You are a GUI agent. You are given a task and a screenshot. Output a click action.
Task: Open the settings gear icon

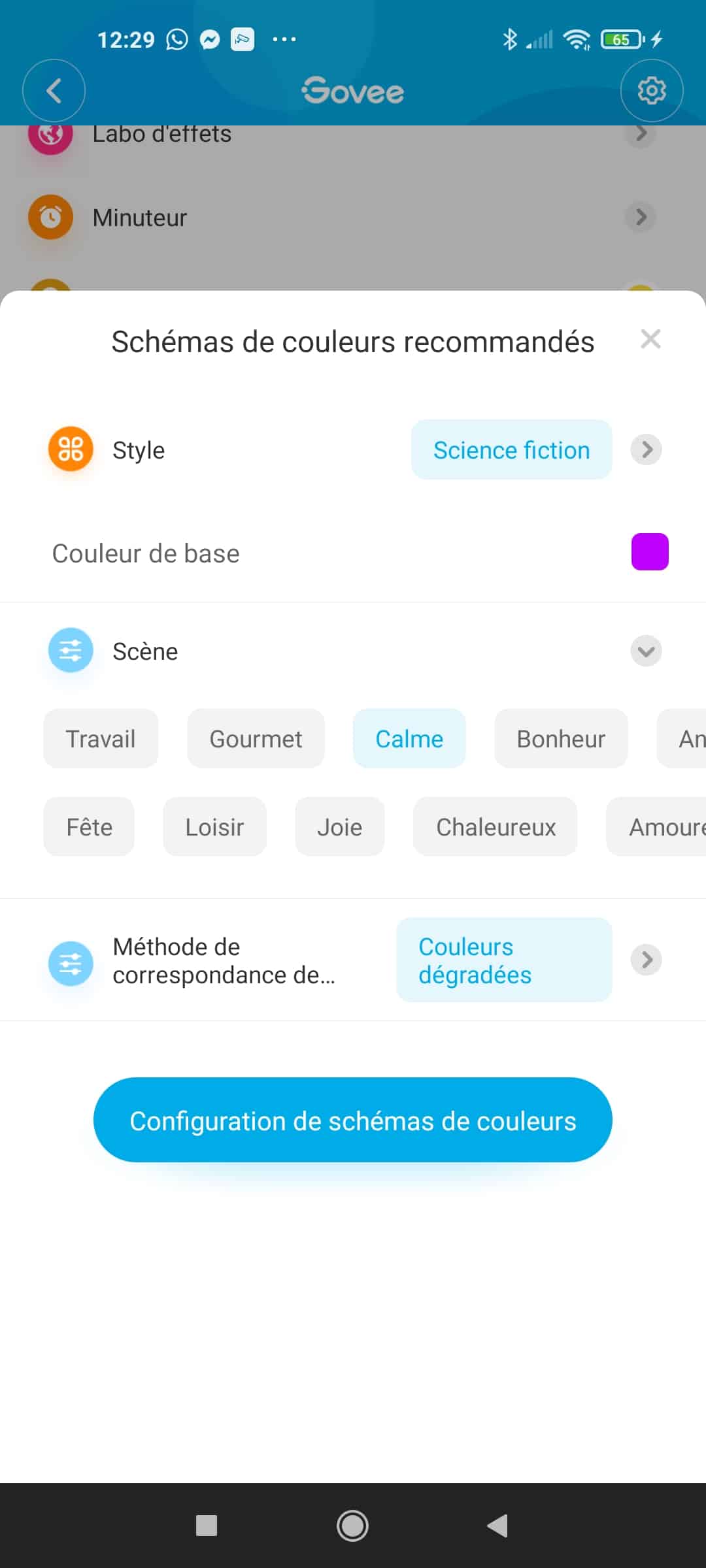(652, 90)
